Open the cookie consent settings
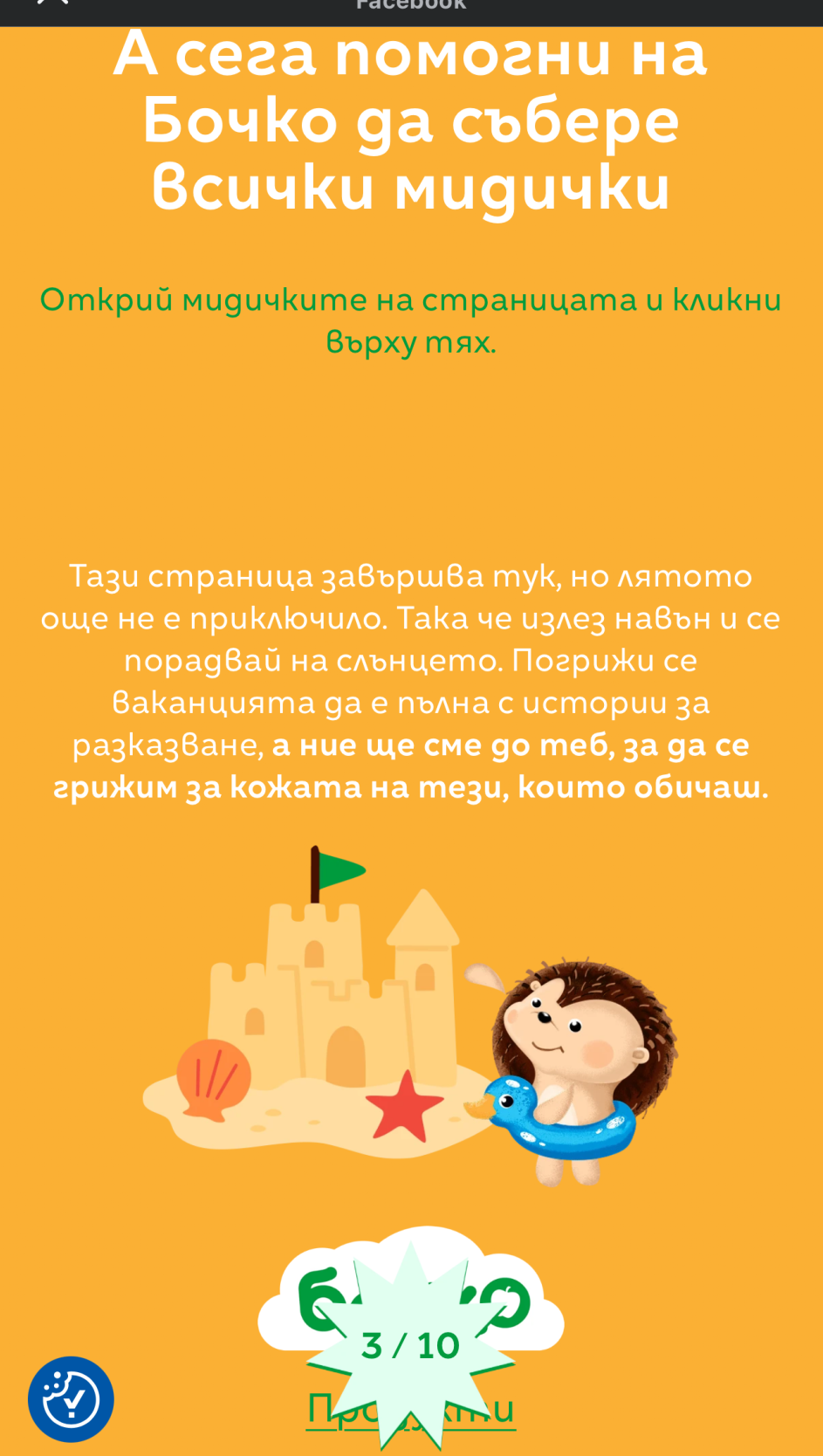 71,1398
